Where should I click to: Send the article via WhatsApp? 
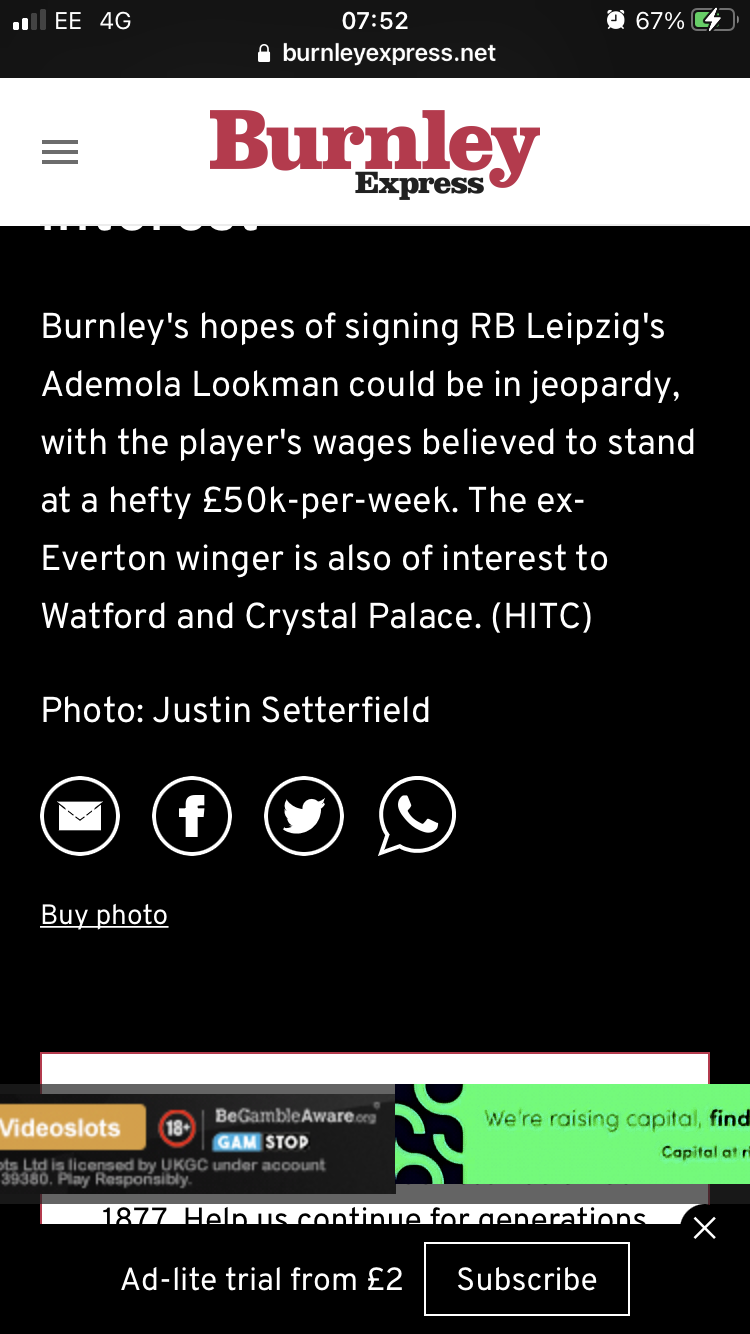417,816
